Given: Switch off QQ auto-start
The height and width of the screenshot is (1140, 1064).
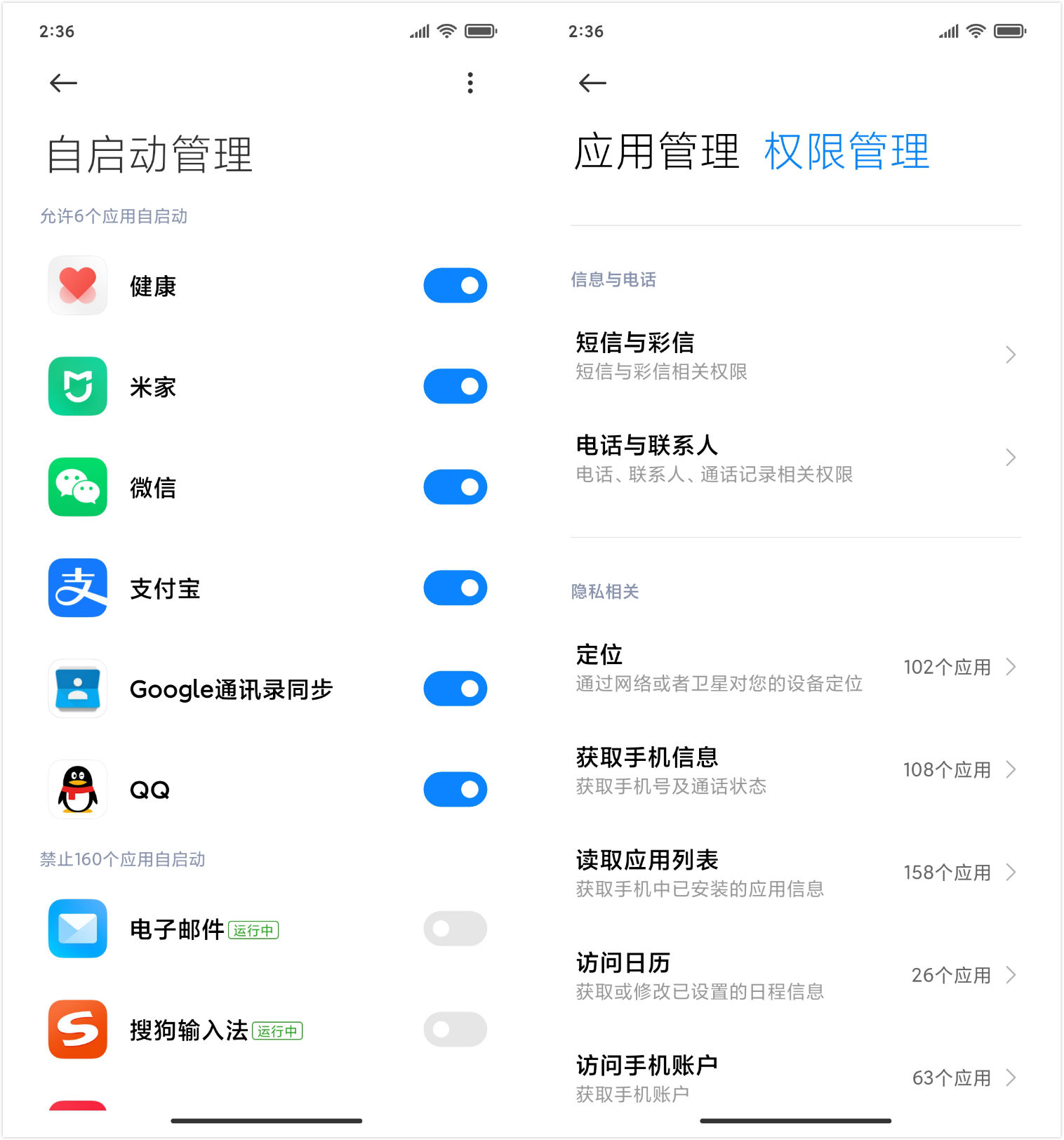Looking at the screenshot, I should (x=455, y=790).
